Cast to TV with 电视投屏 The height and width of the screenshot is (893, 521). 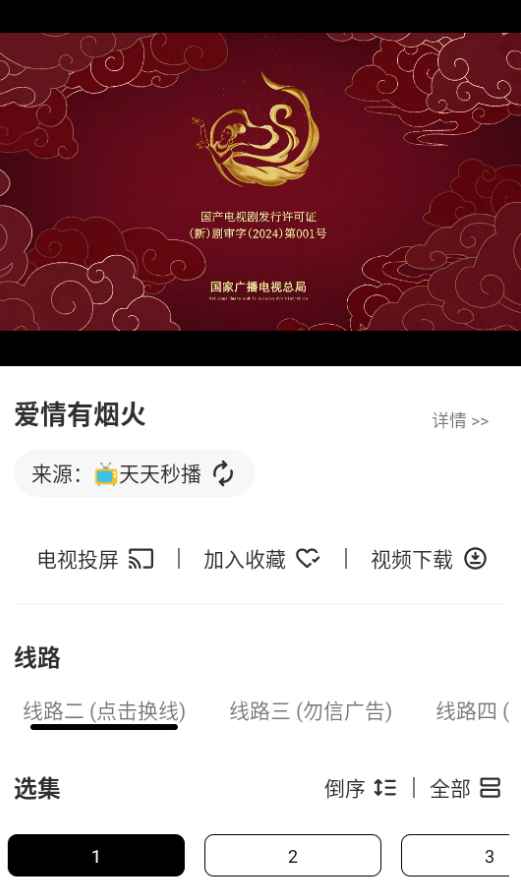click(96, 559)
